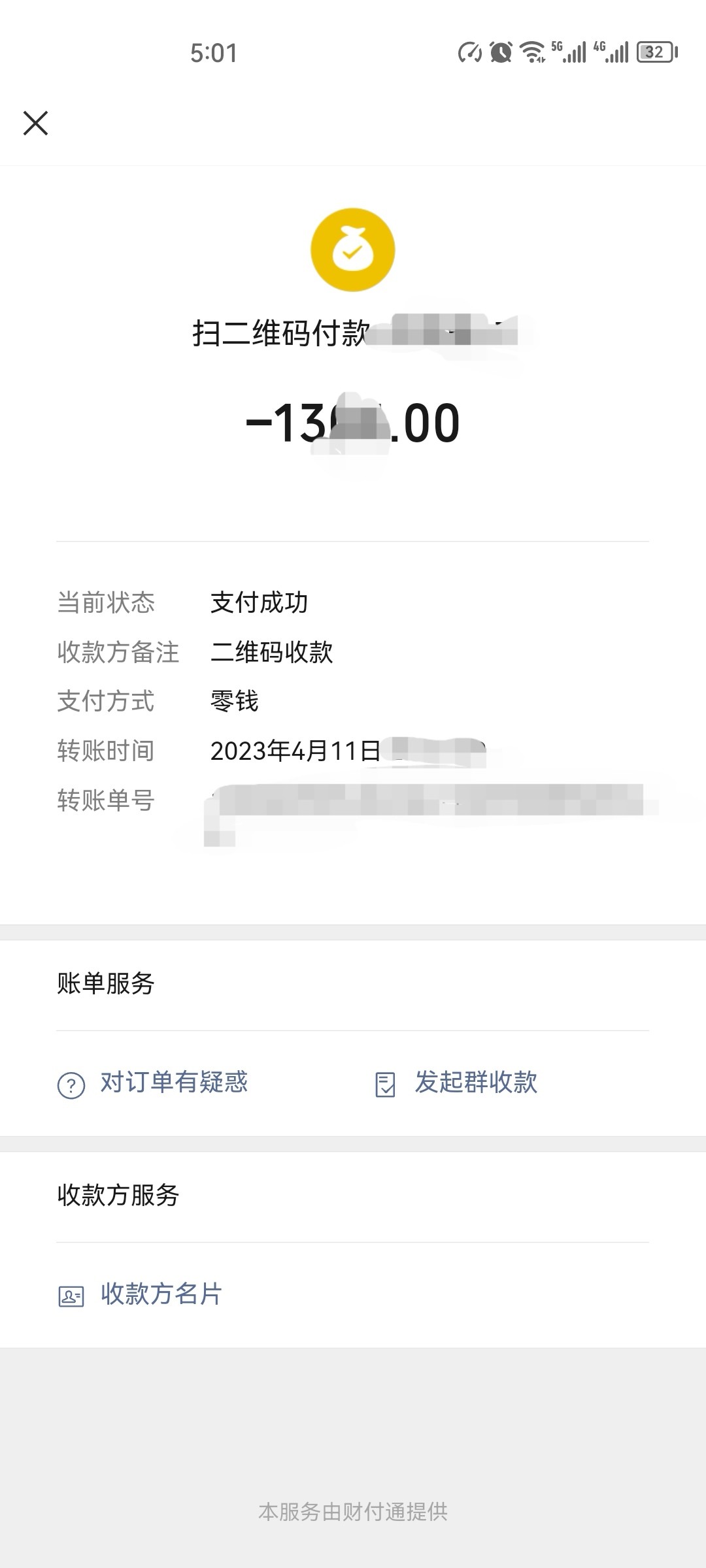Image resolution: width=706 pixels, height=1568 pixels.
Task: Open 收款方名片 recipient card
Action: (x=161, y=1296)
